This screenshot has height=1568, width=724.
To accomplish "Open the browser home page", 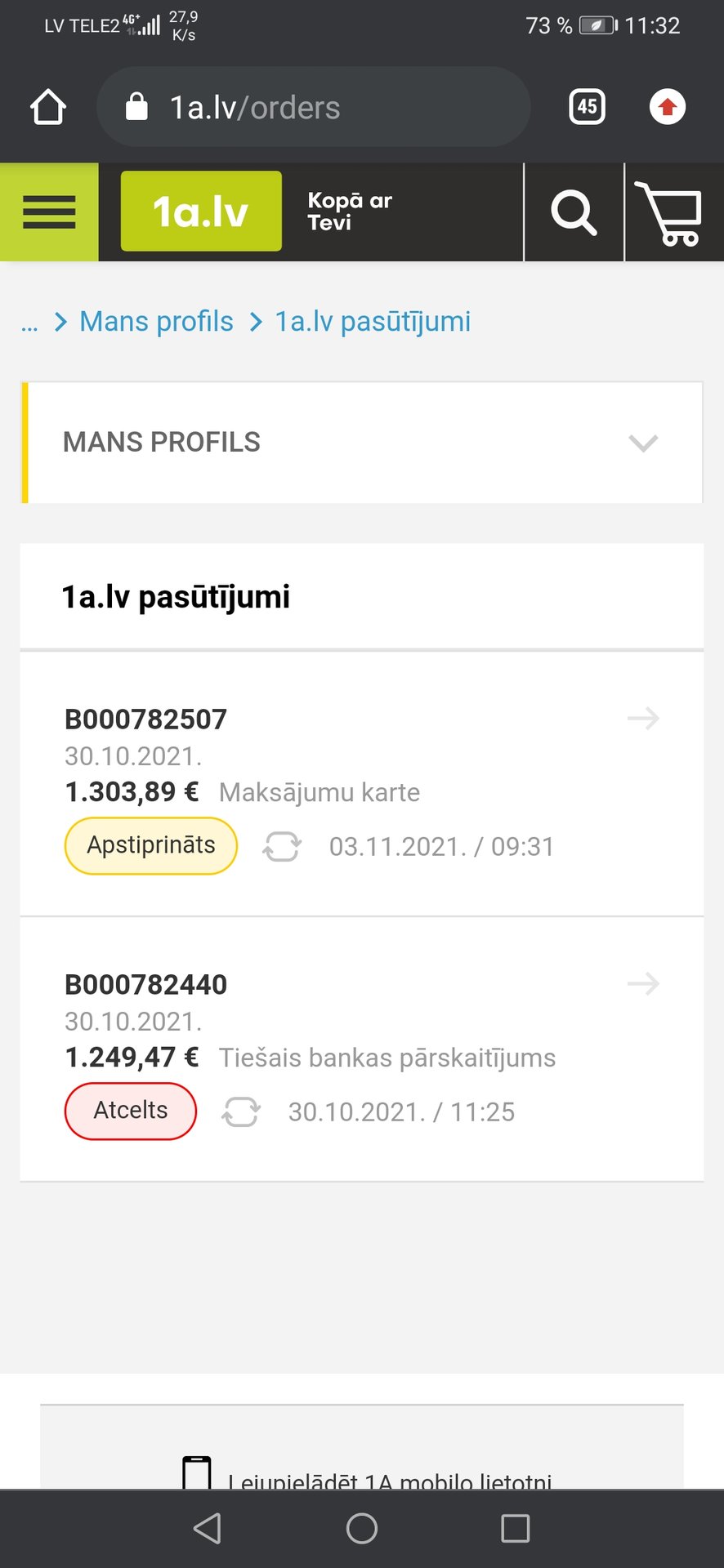I will (x=48, y=107).
